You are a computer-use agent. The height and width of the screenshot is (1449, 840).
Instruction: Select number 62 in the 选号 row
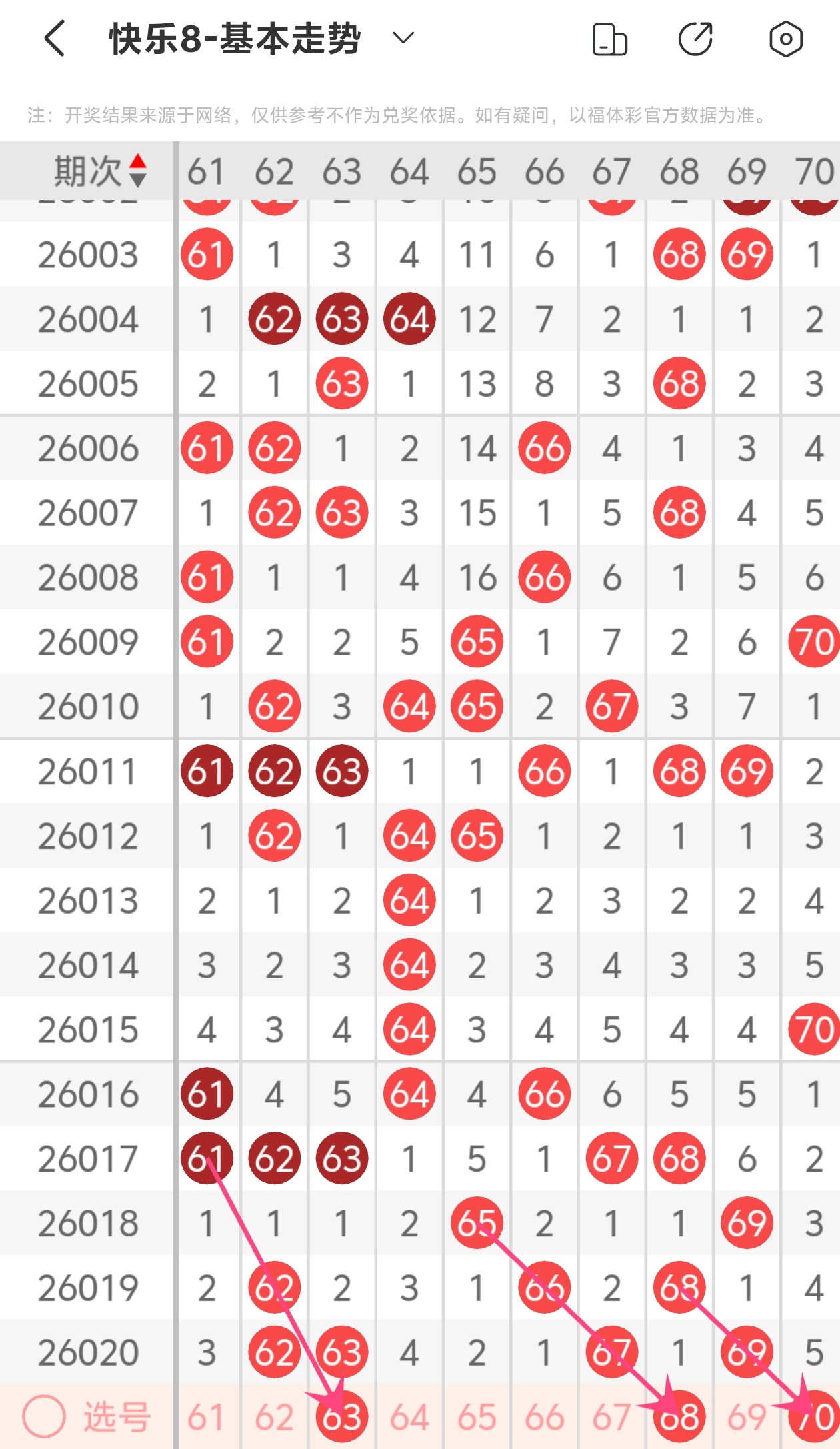tap(274, 1417)
